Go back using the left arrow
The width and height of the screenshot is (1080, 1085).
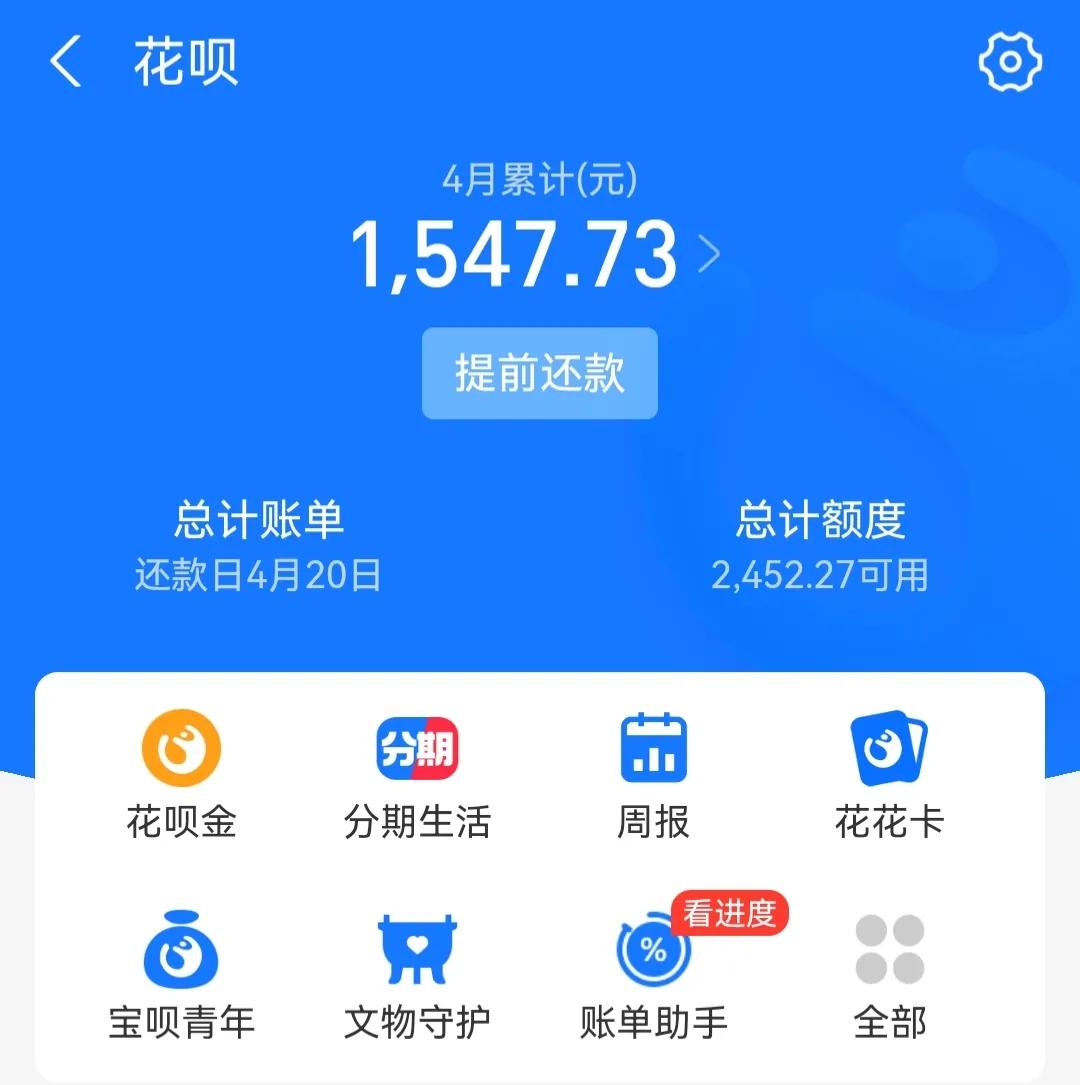coord(64,62)
